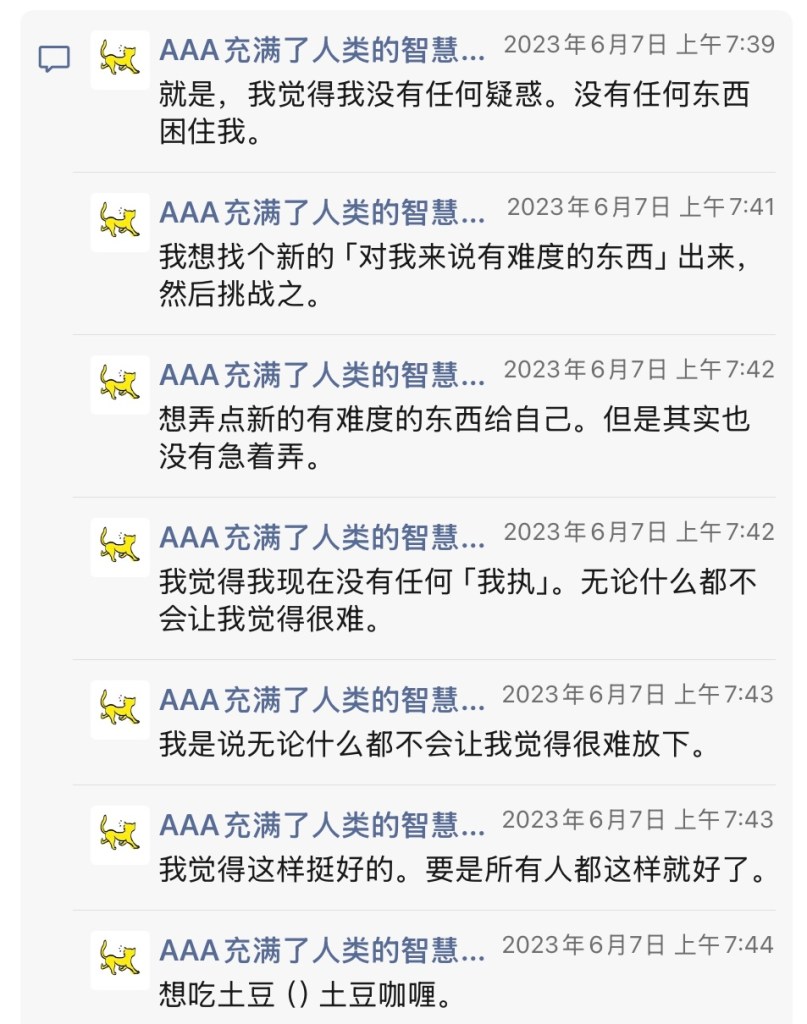Tap the avatar beside the message mentioning「我执」

[120, 547]
